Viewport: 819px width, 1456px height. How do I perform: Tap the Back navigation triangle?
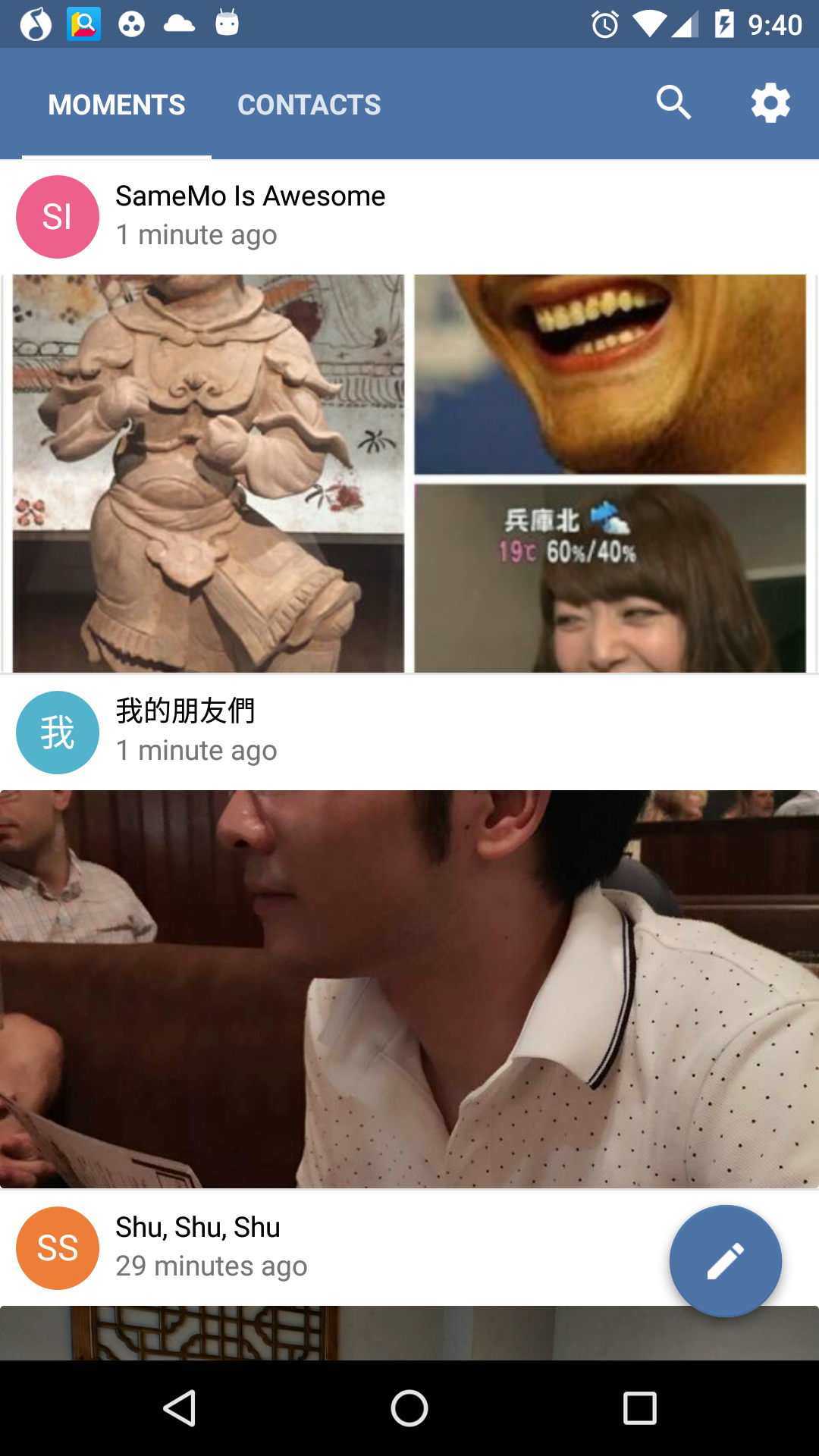pos(180,1409)
